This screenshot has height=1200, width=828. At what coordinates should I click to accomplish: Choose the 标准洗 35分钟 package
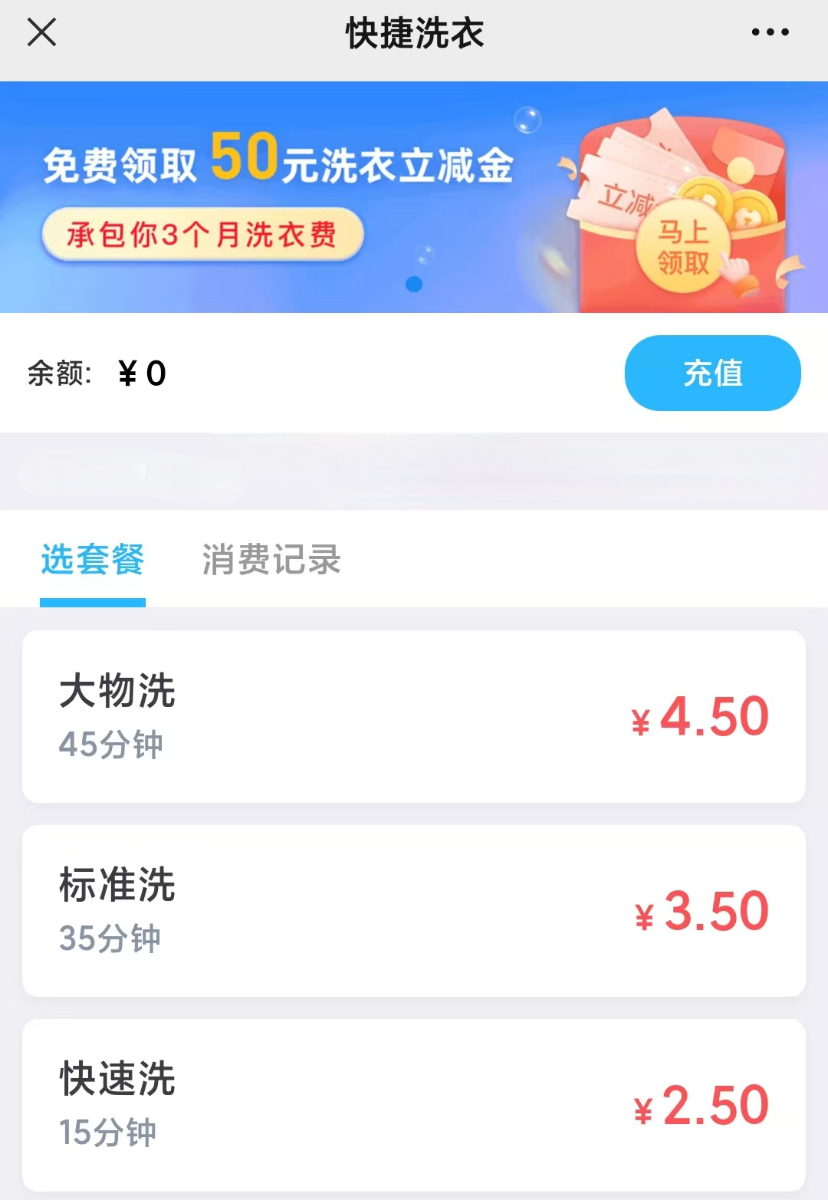click(414, 910)
